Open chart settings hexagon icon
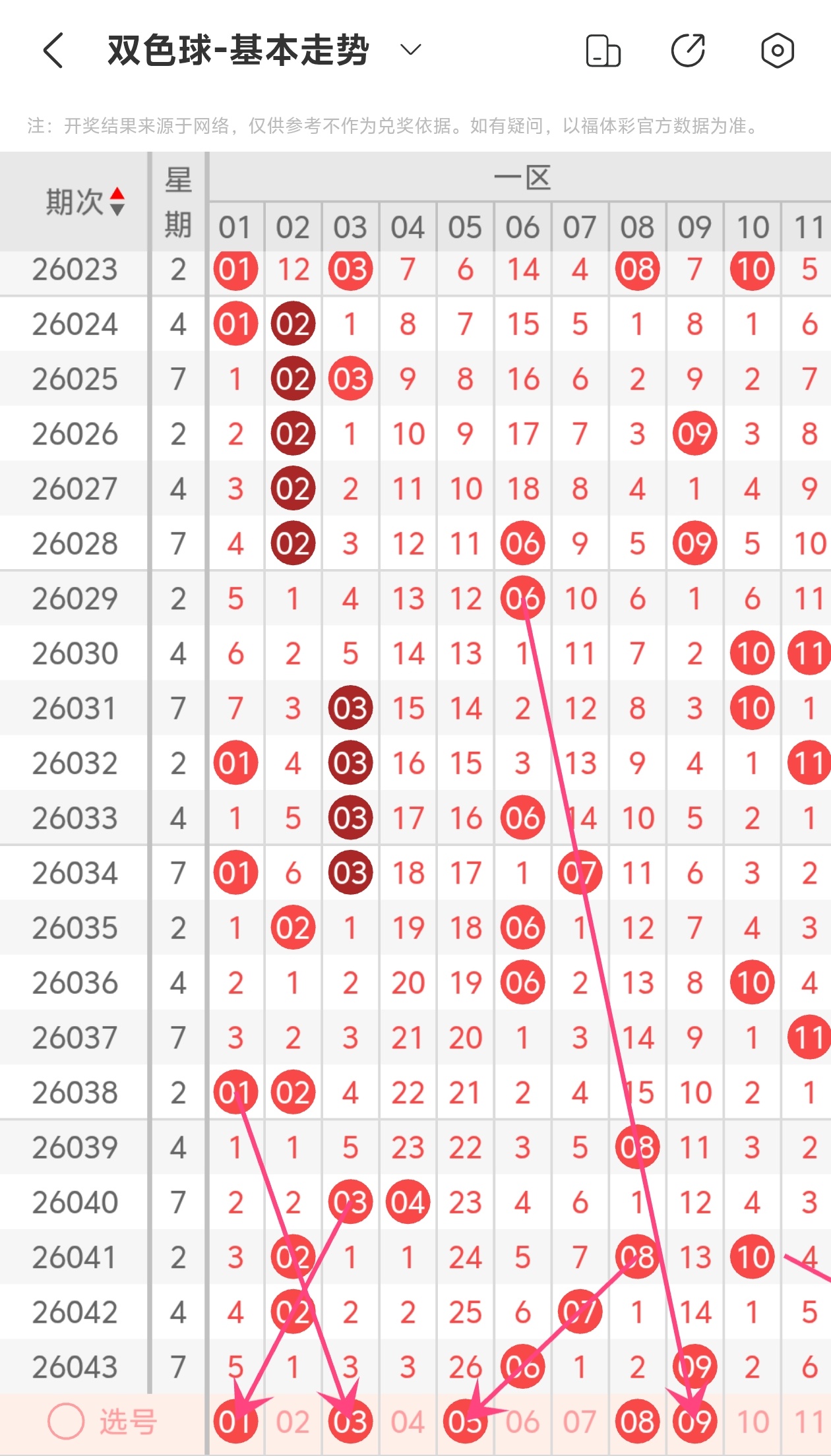831x1456 pixels. coord(777,50)
